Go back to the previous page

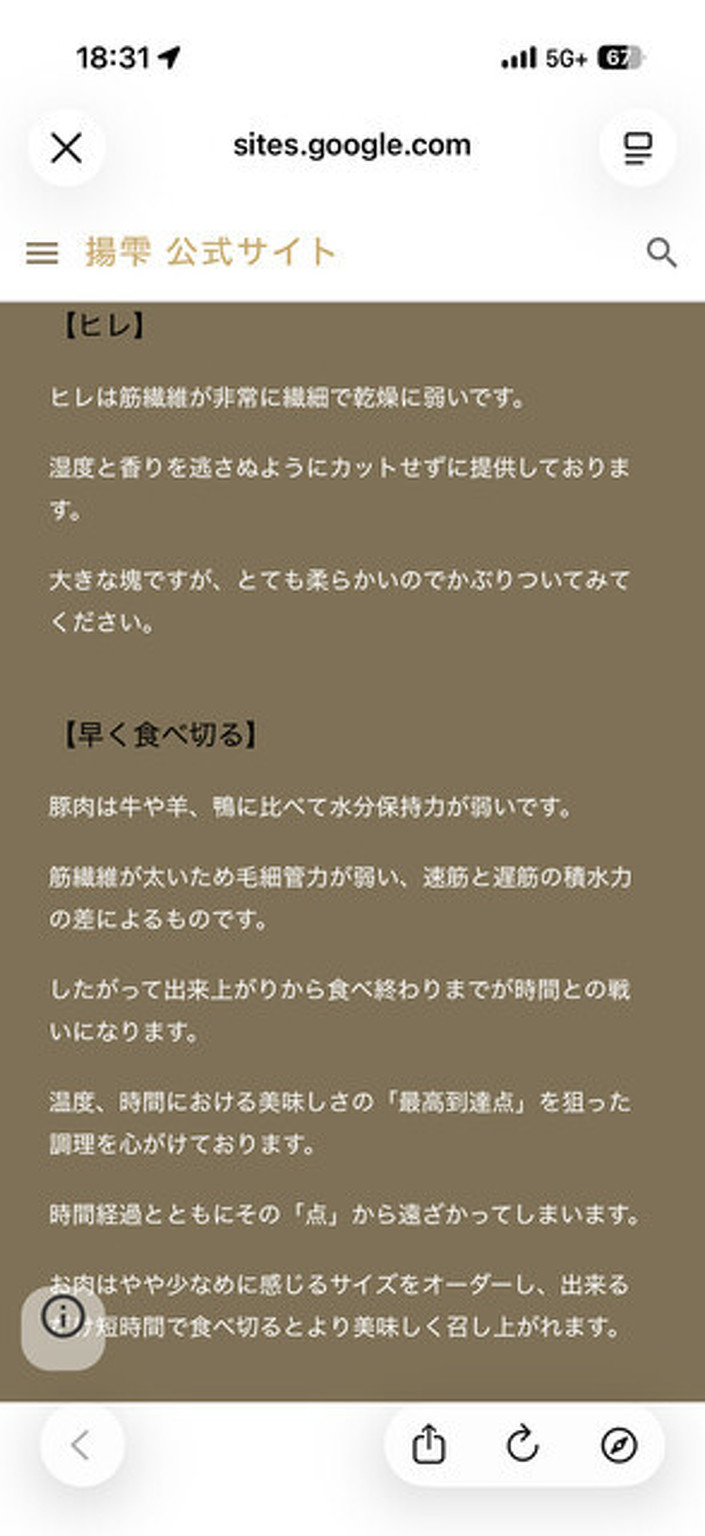pos(82,1445)
